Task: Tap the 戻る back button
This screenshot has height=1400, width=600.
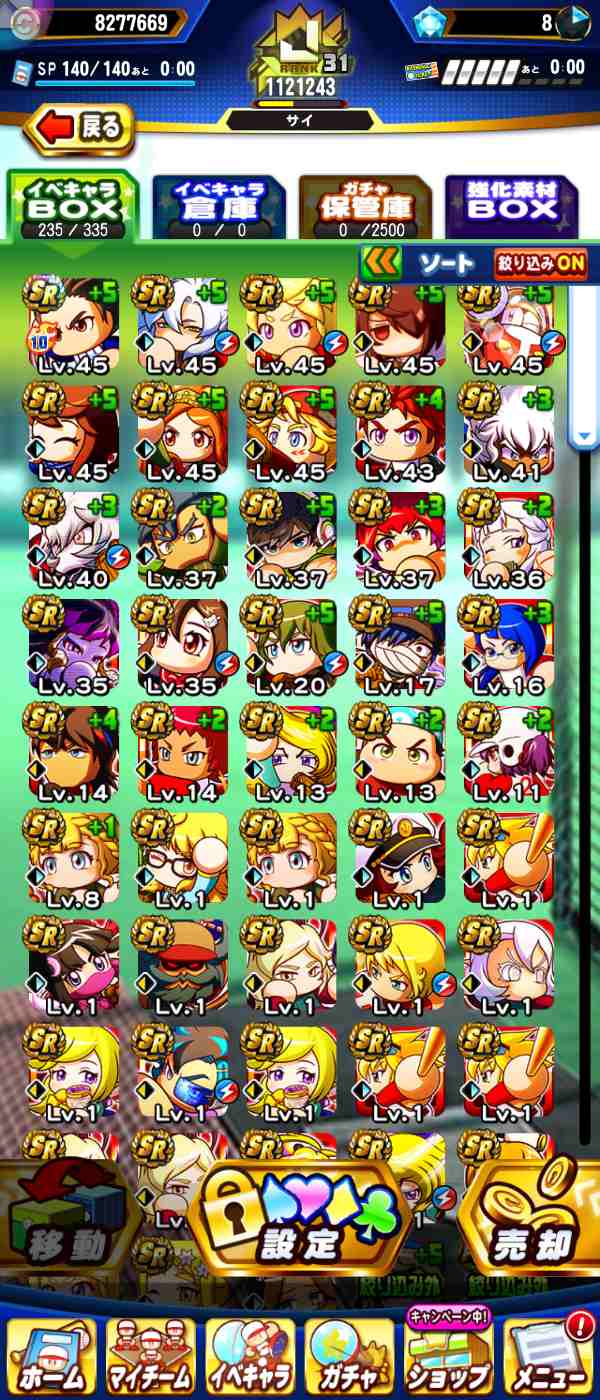Action: coord(80,127)
